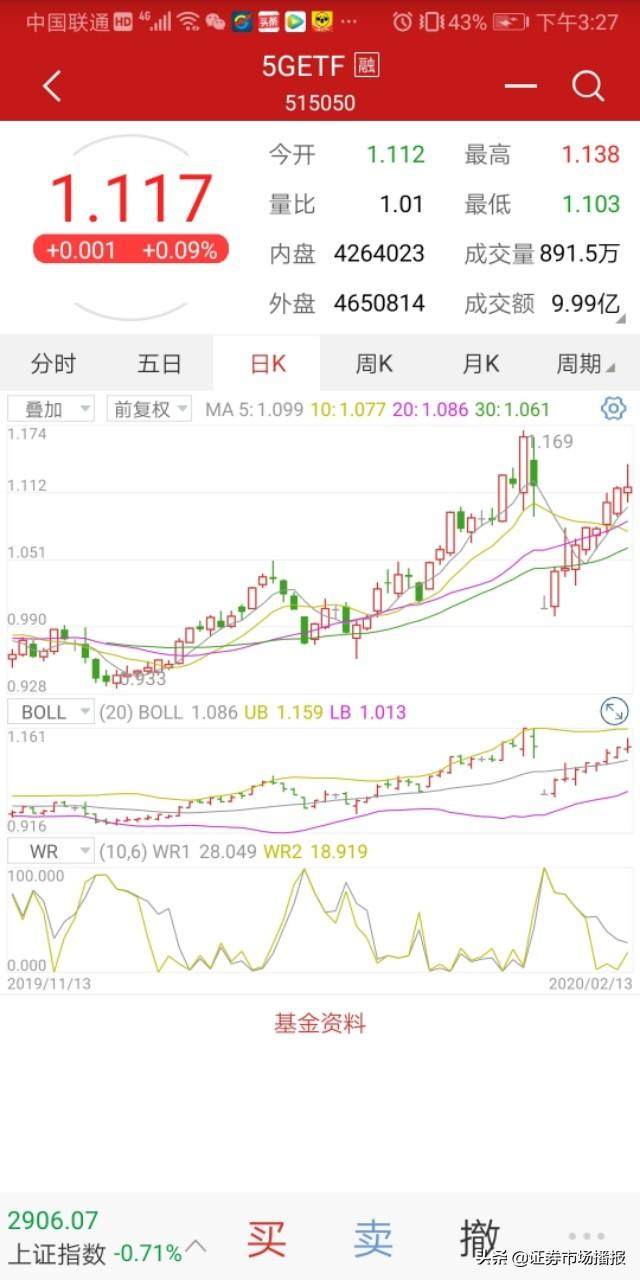
Task: Switch to the 周K chart tab
Action: [373, 364]
